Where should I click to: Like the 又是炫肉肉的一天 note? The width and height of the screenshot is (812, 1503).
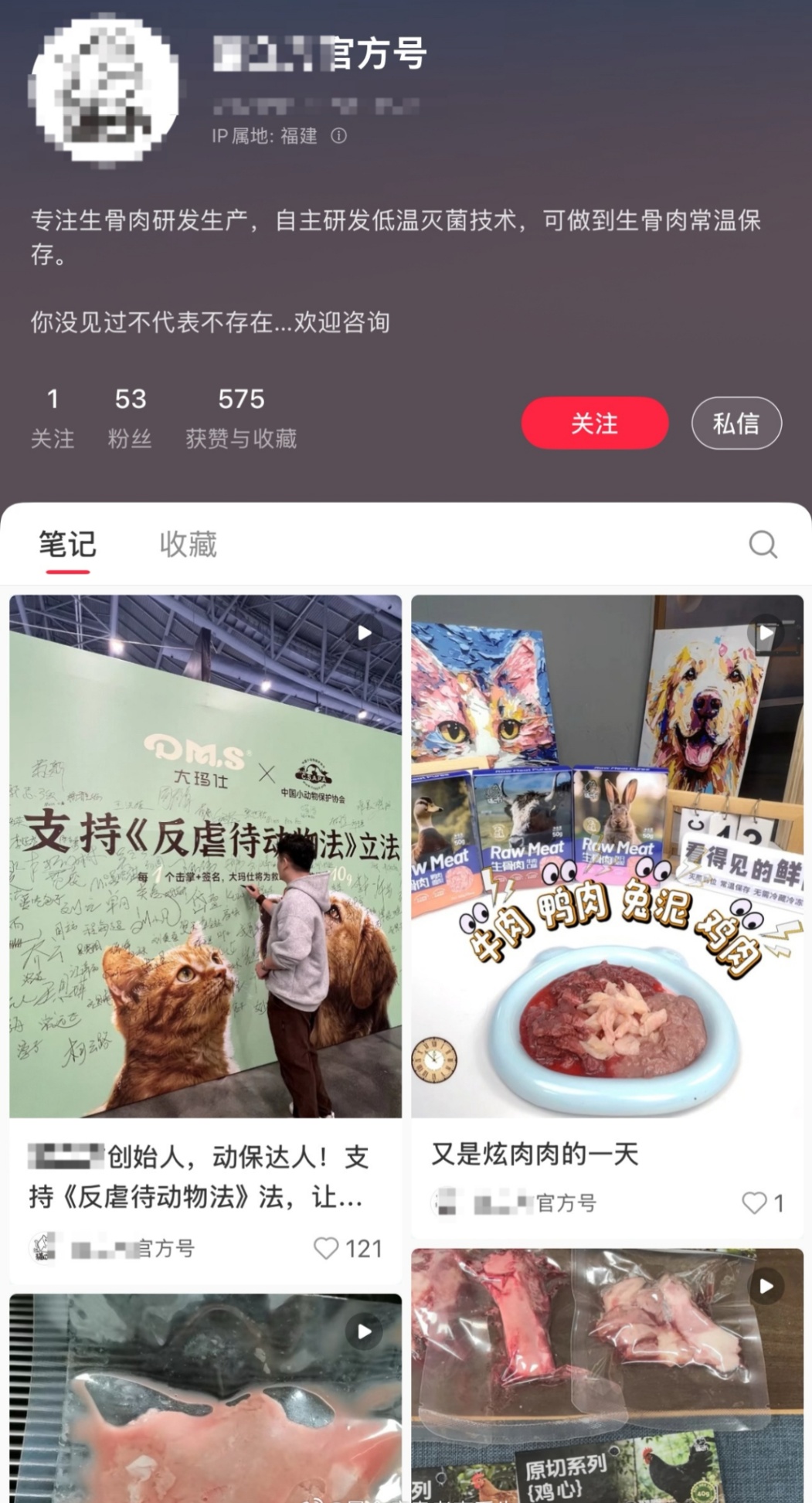pos(753,1202)
